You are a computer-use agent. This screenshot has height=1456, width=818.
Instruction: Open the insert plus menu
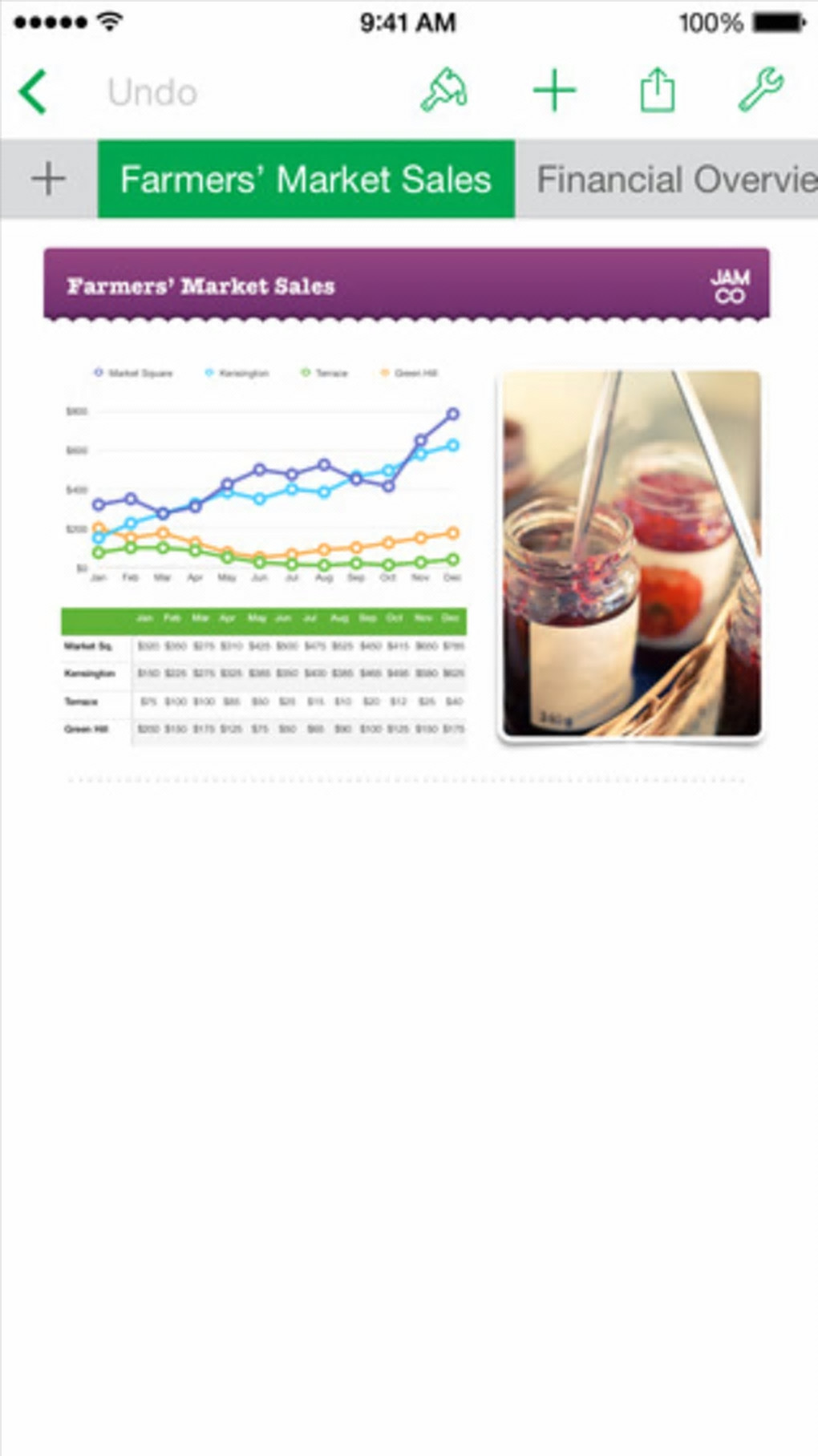coord(554,90)
